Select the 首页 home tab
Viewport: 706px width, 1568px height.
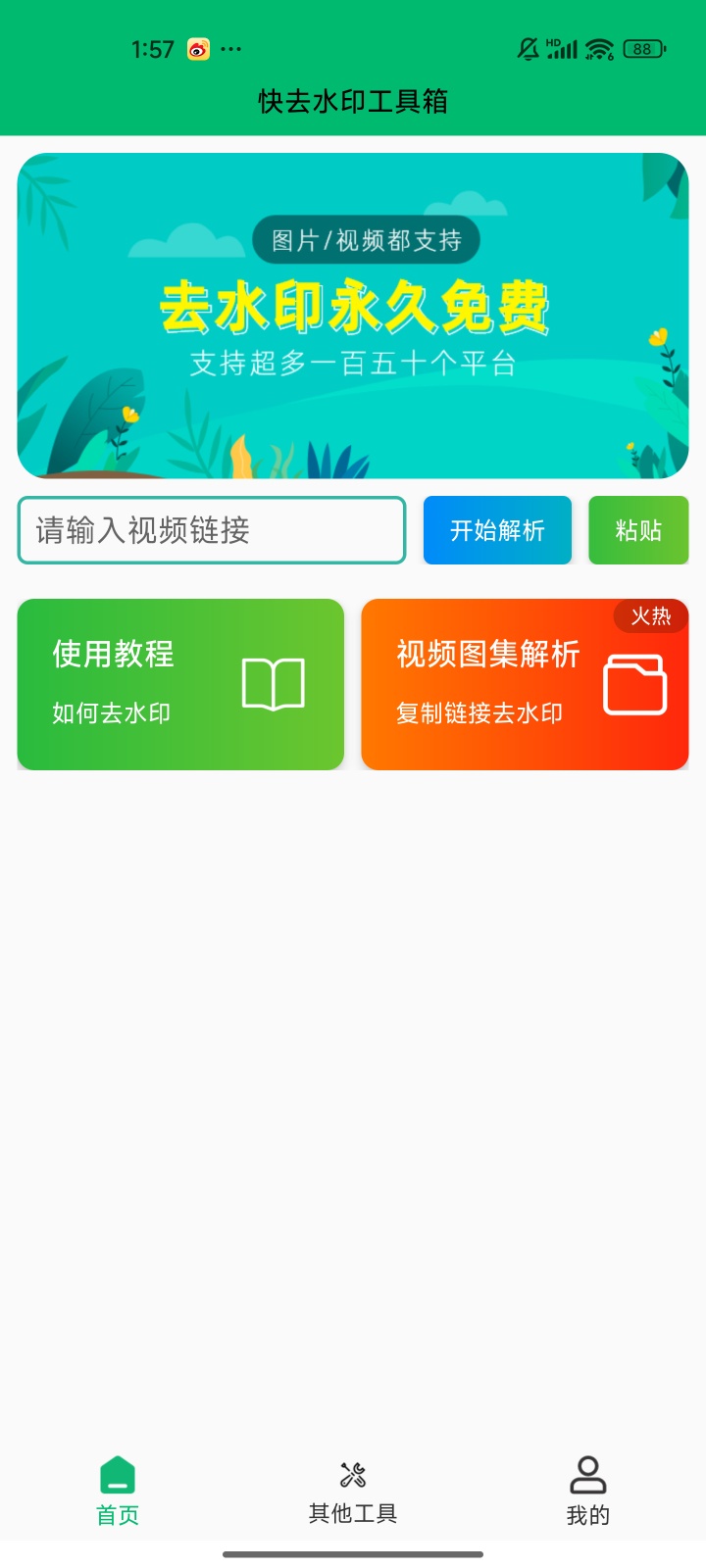point(118,1494)
